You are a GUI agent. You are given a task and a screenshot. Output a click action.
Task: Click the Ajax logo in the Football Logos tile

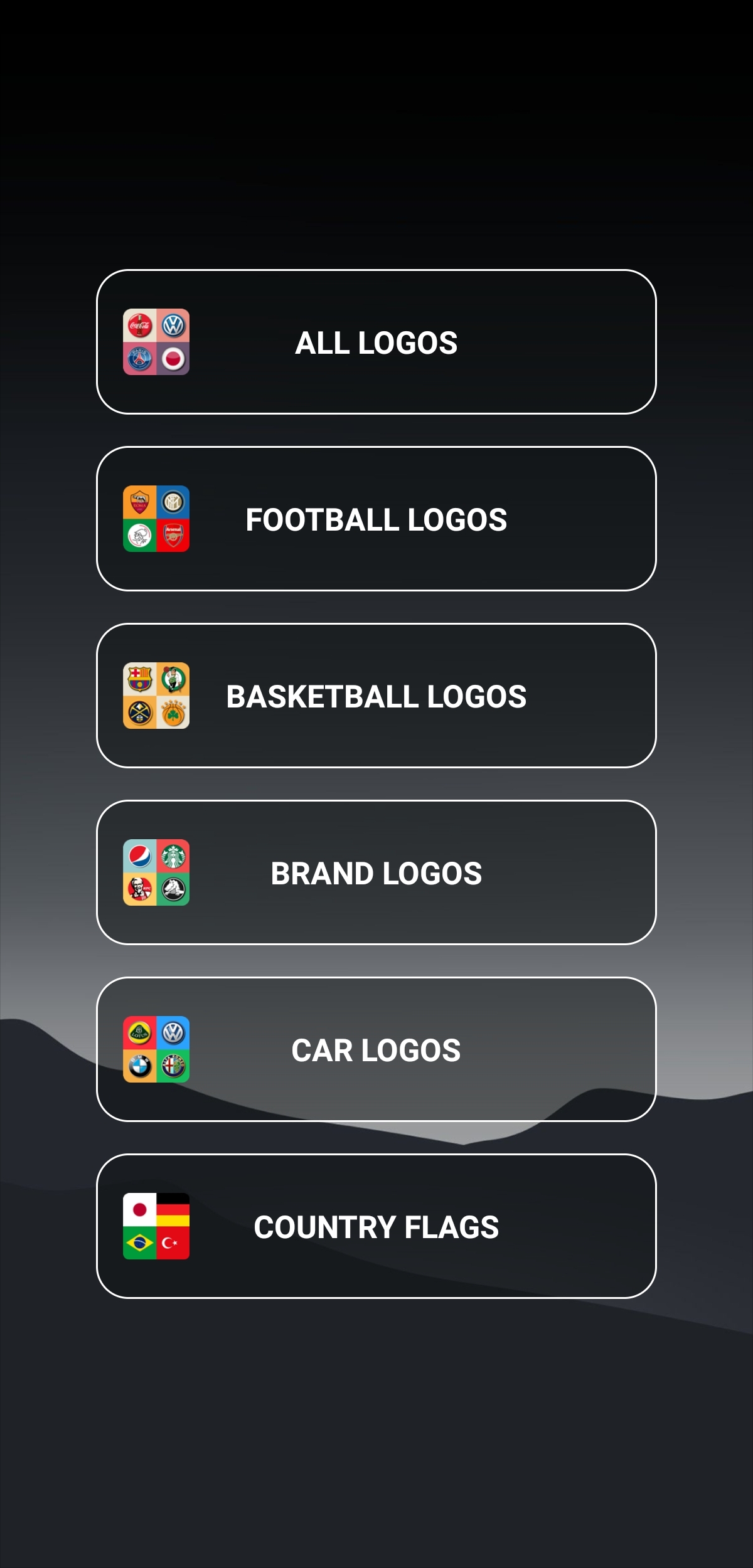click(x=139, y=536)
